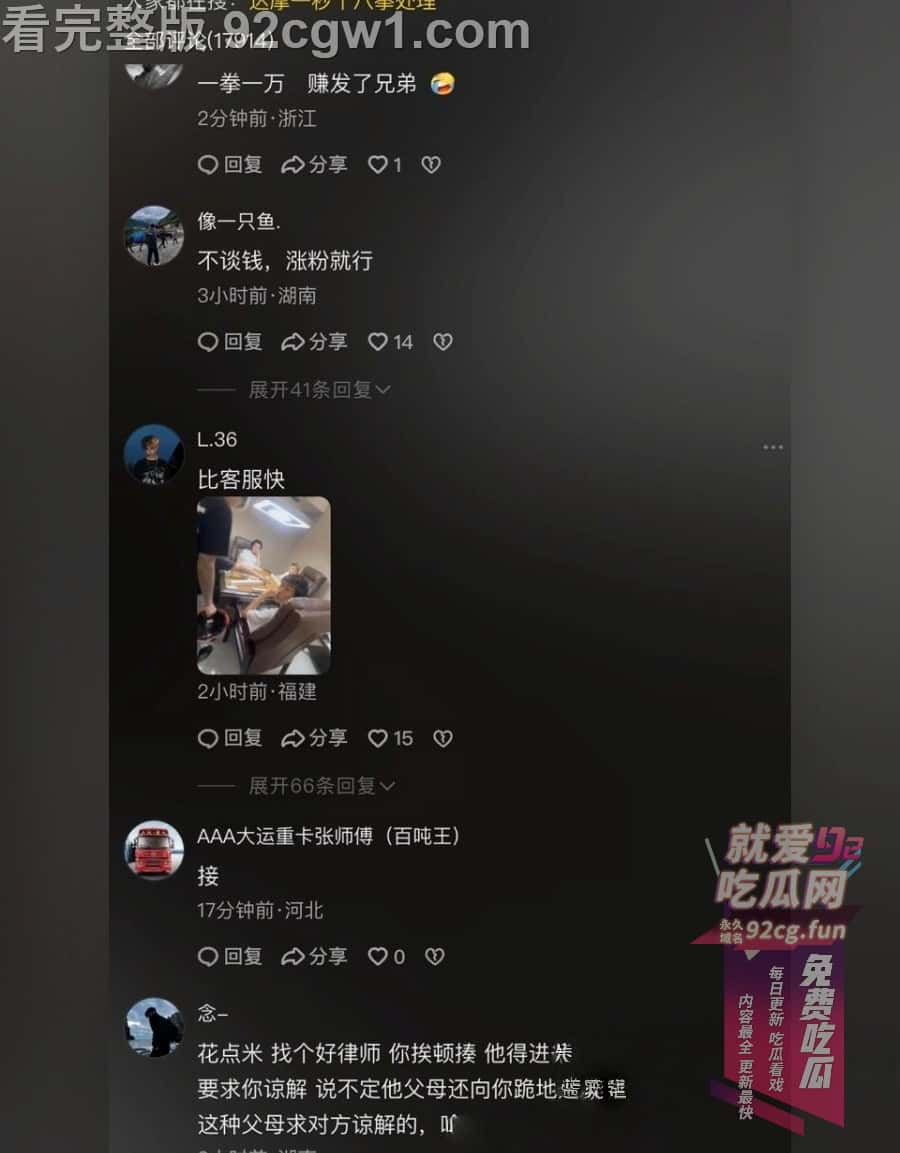The height and width of the screenshot is (1153, 900).
Task: Dislike AAA大运重卡张师傅's comment
Action: click(x=435, y=957)
